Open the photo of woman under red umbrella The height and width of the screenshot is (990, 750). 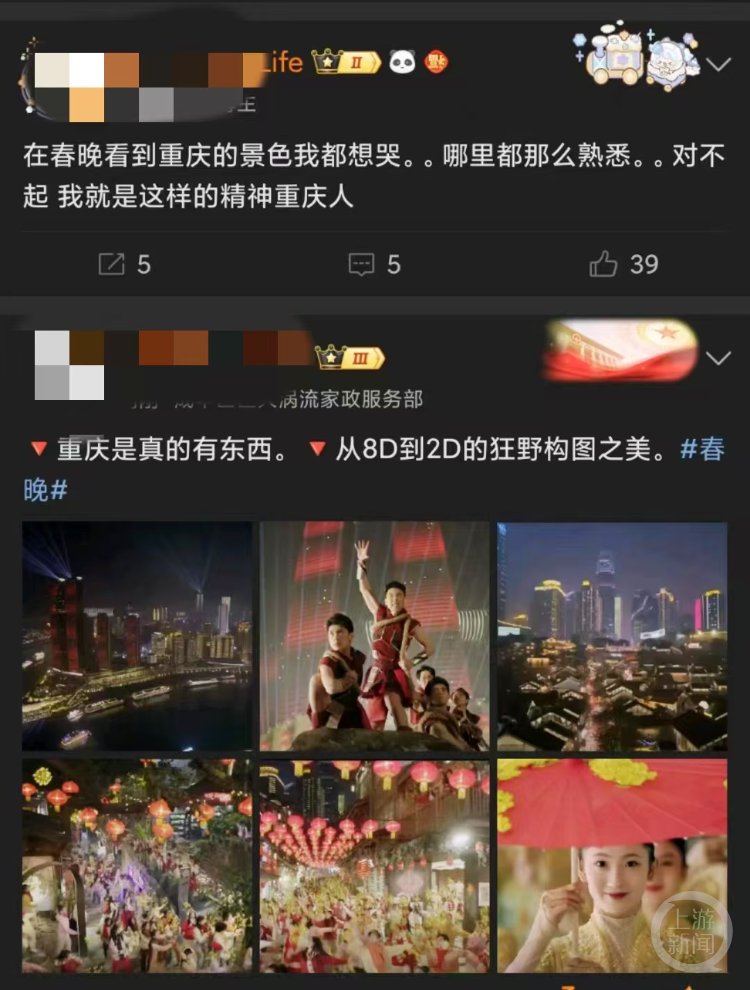[x=612, y=865]
